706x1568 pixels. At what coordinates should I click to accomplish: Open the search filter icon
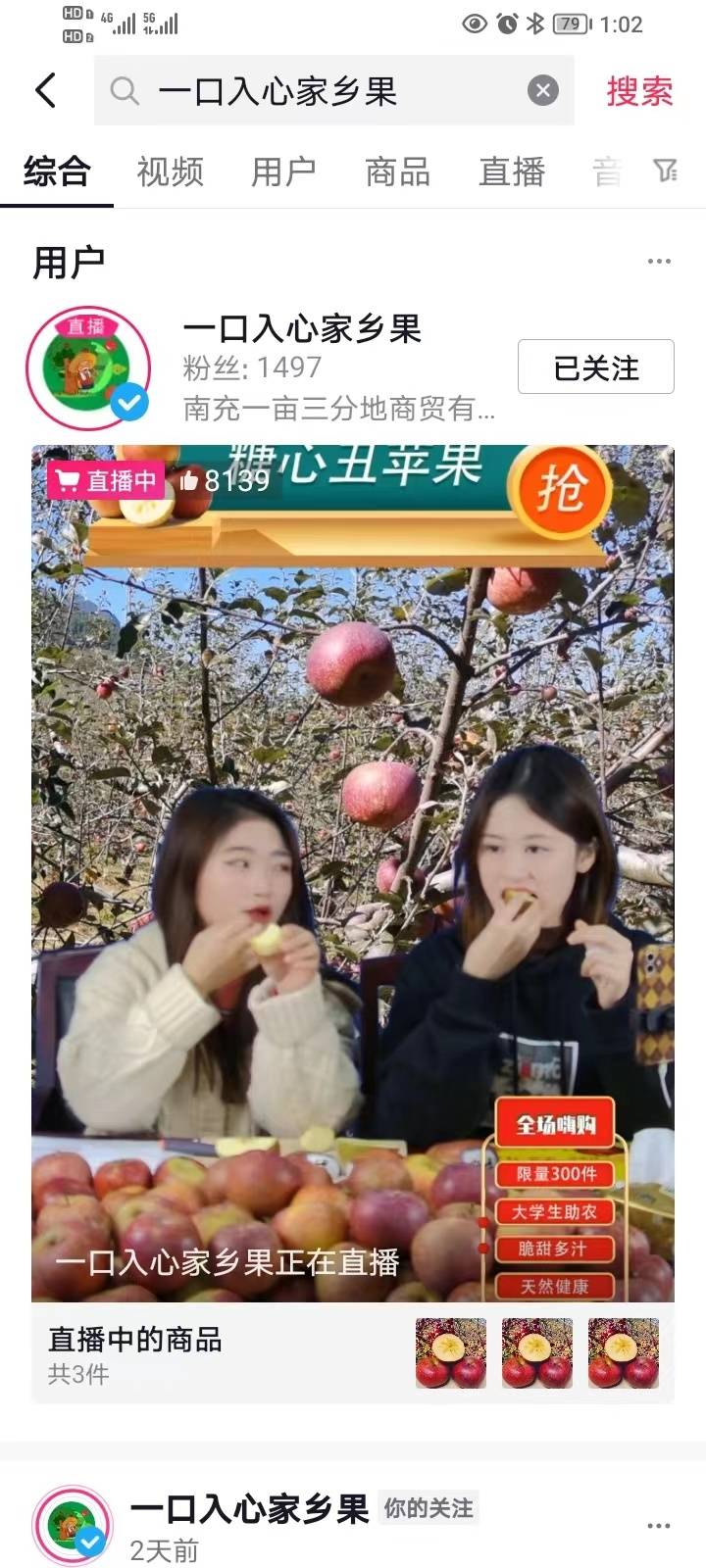pyautogui.click(x=666, y=171)
